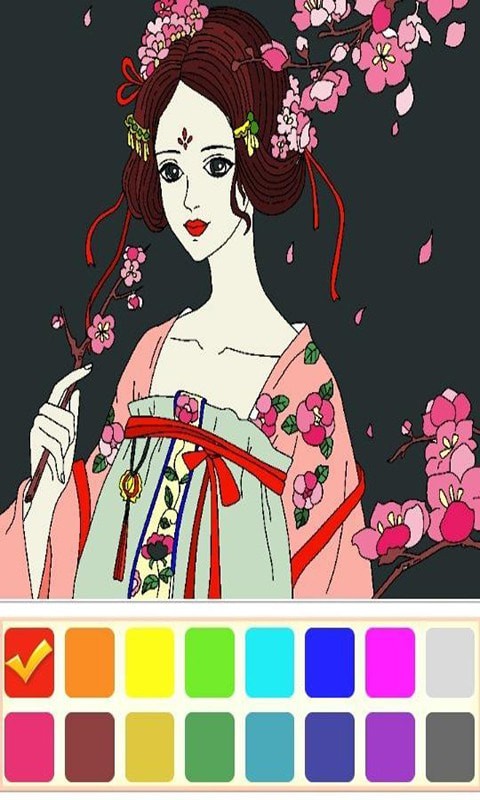Screen dimensions: 480x800
Task: Pick the orange color swatch
Action: click(90, 662)
